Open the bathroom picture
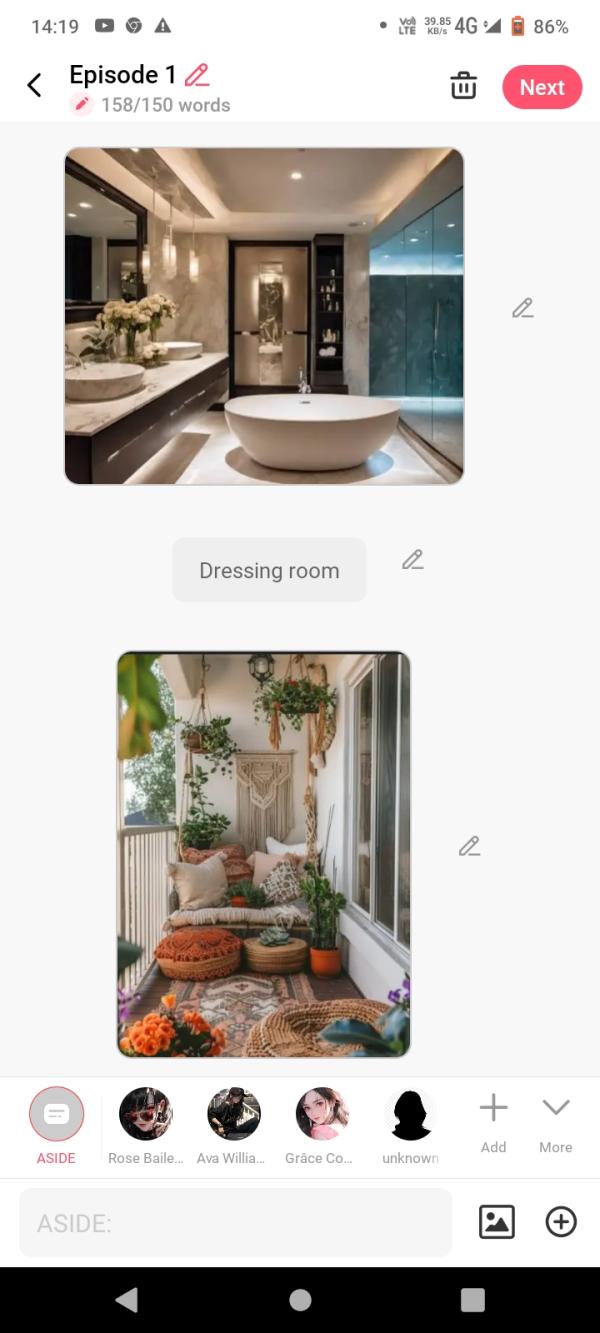Image resolution: width=600 pixels, height=1333 pixels. [x=264, y=316]
